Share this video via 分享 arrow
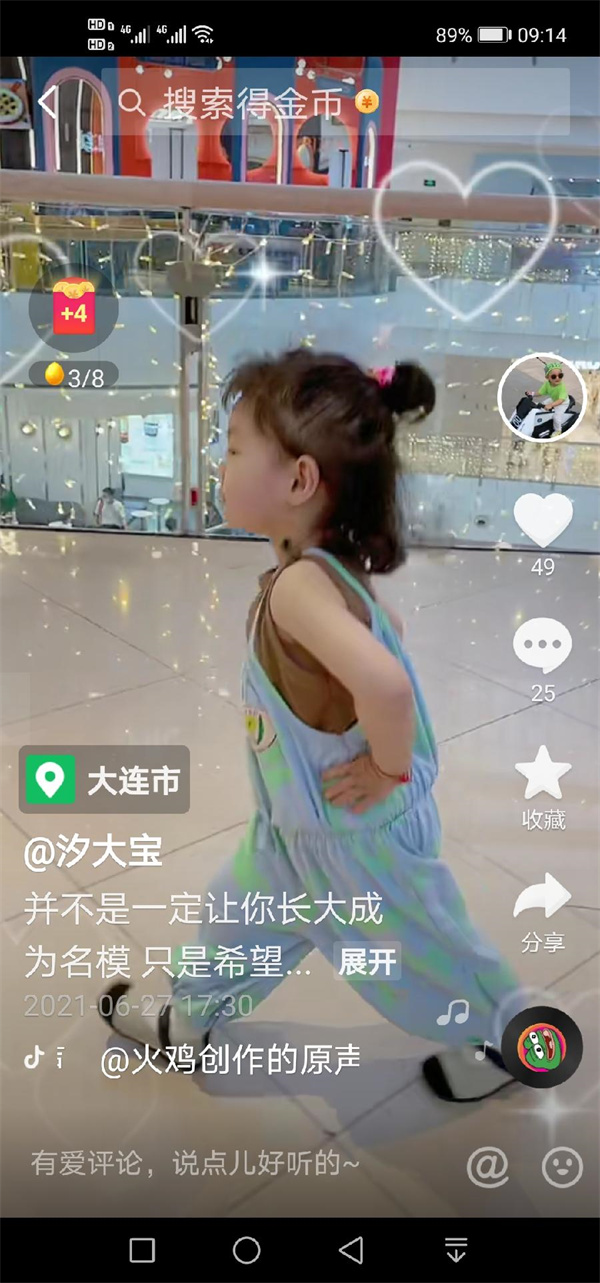The width and height of the screenshot is (600, 1283). click(543, 898)
